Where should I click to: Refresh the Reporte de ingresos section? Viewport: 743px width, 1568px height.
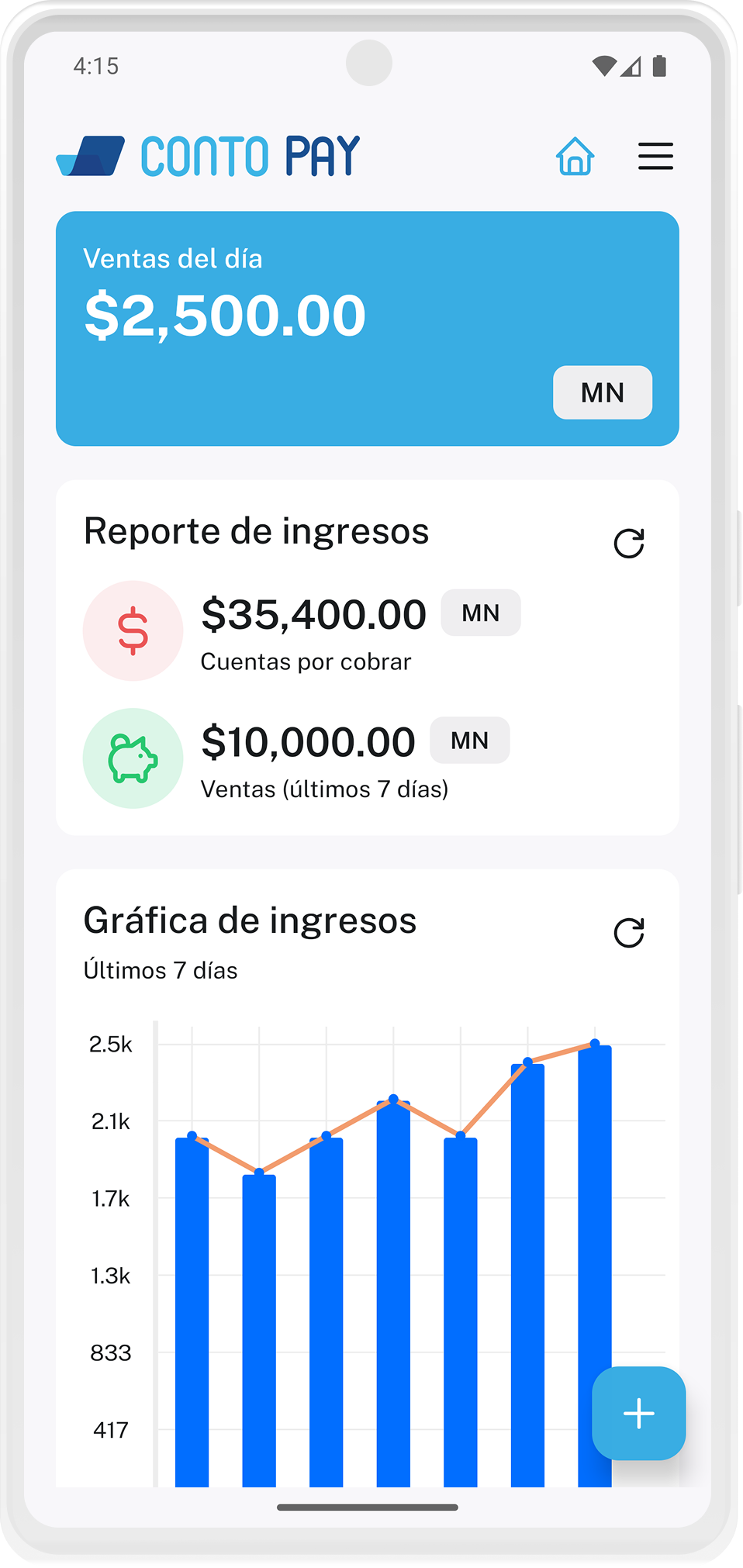(629, 544)
